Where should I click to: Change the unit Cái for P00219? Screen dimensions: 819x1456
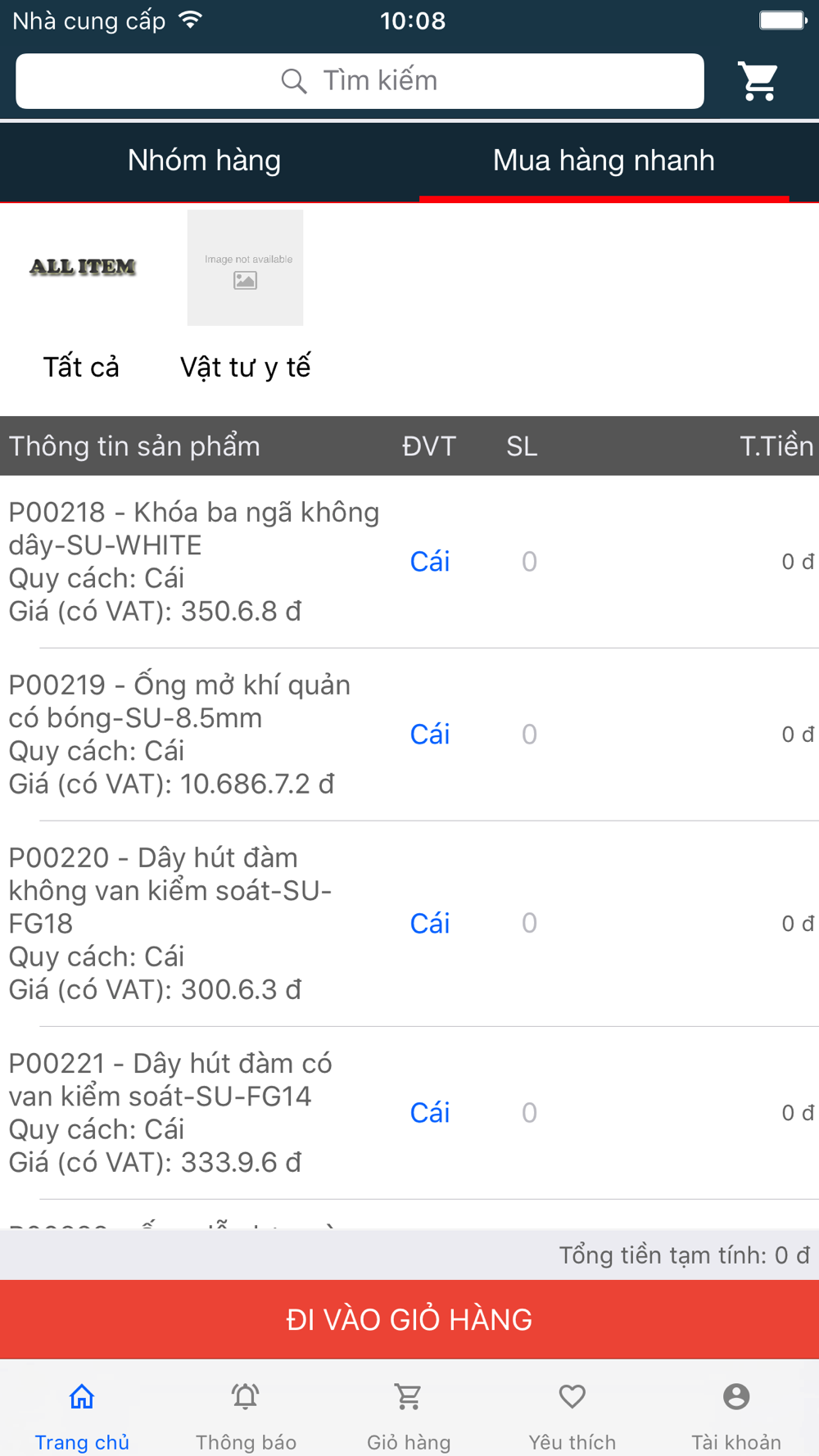pyautogui.click(x=430, y=735)
